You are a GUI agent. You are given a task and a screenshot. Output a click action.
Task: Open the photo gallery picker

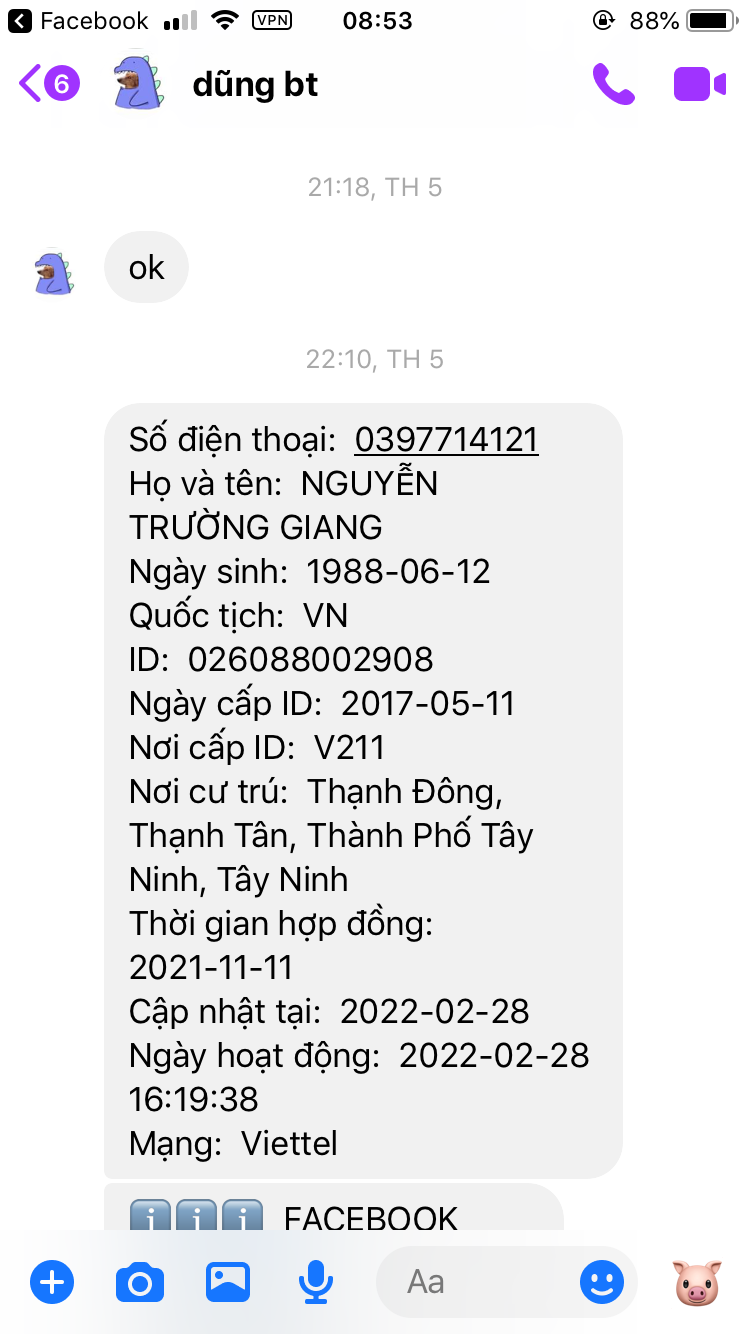[228, 1281]
